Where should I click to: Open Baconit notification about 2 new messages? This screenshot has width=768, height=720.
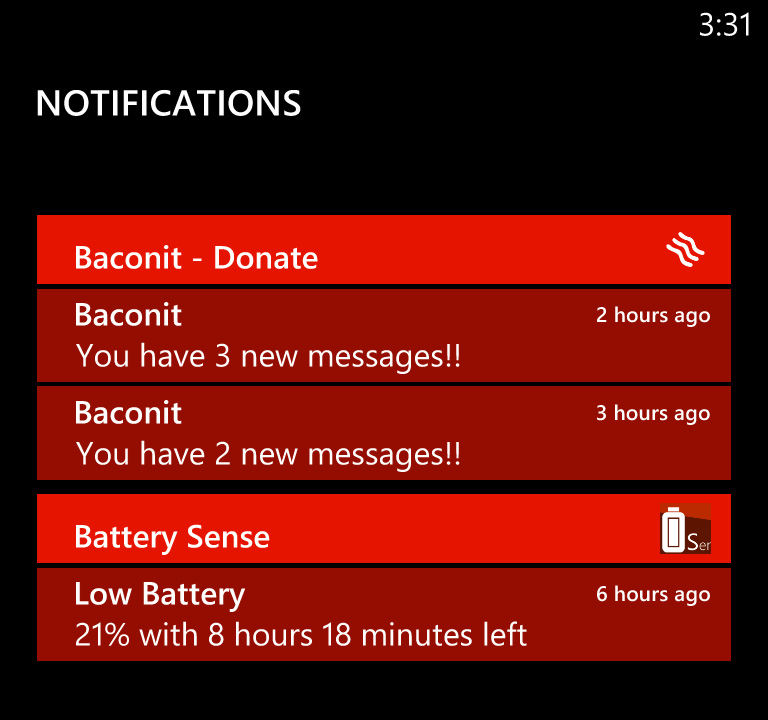[384, 434]
